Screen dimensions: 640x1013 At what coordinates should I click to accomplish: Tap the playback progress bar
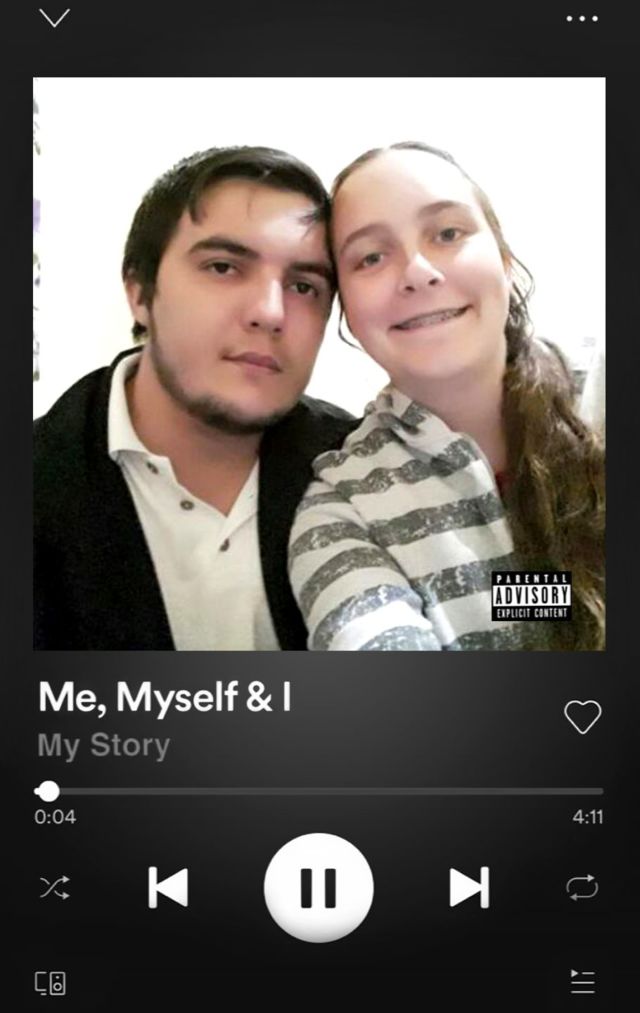pos(320,791)
